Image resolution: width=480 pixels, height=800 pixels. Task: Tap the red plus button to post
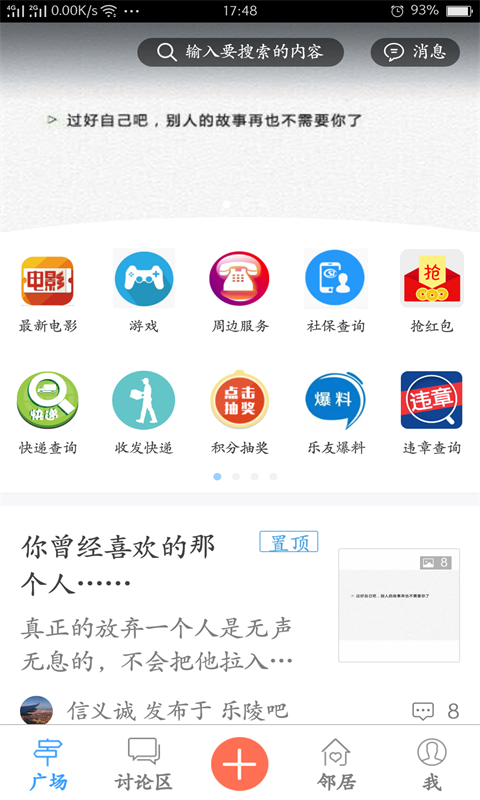point(240,764)
